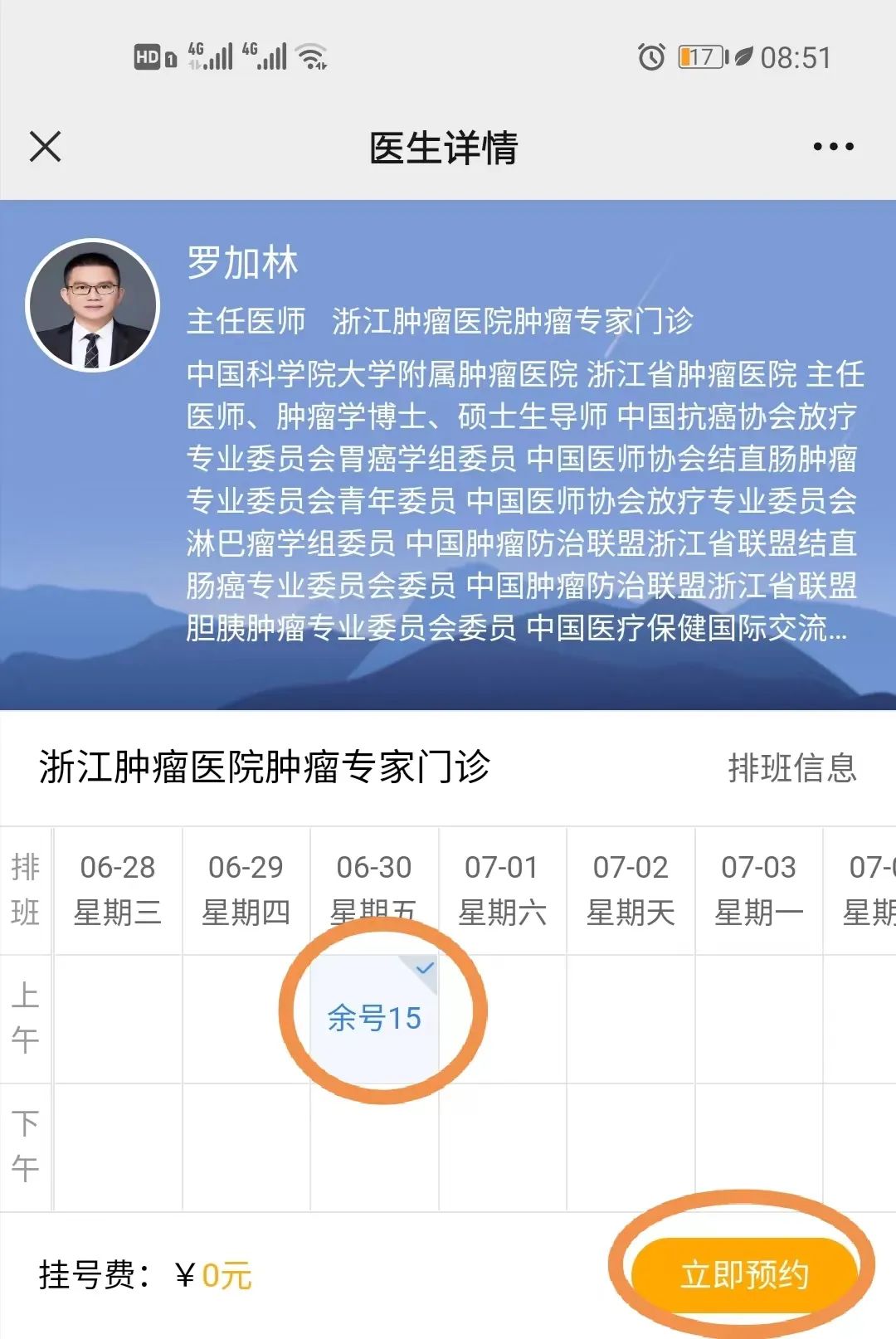Tap 立即预约 to book now

[744, 1275]
